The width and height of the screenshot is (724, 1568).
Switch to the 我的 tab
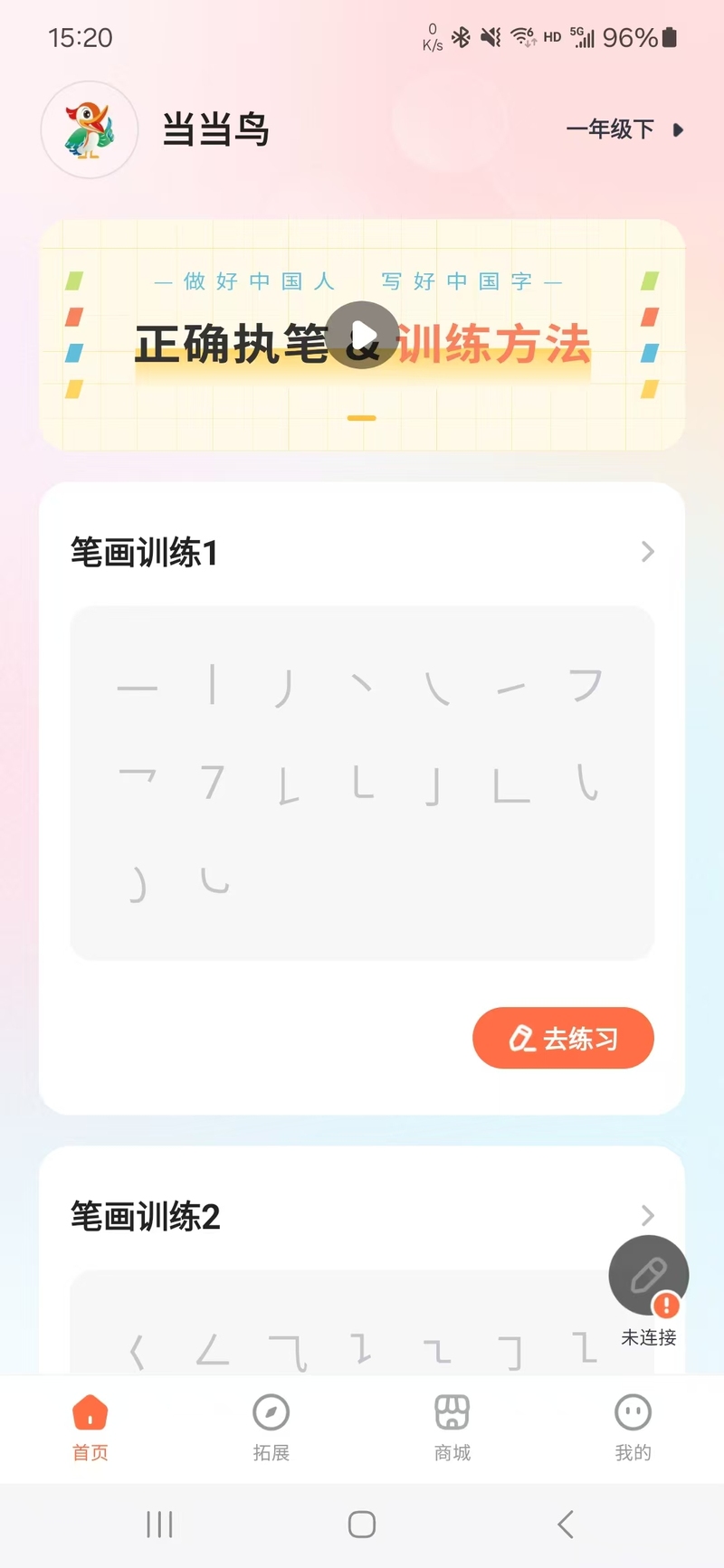pyautogui.click(x=633, y=1427)
